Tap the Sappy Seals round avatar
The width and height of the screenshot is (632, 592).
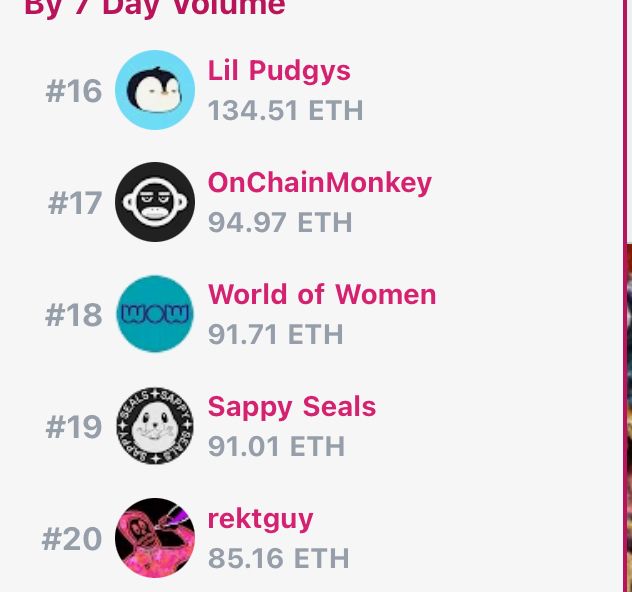pyautogui.click(x=155, y=426)
